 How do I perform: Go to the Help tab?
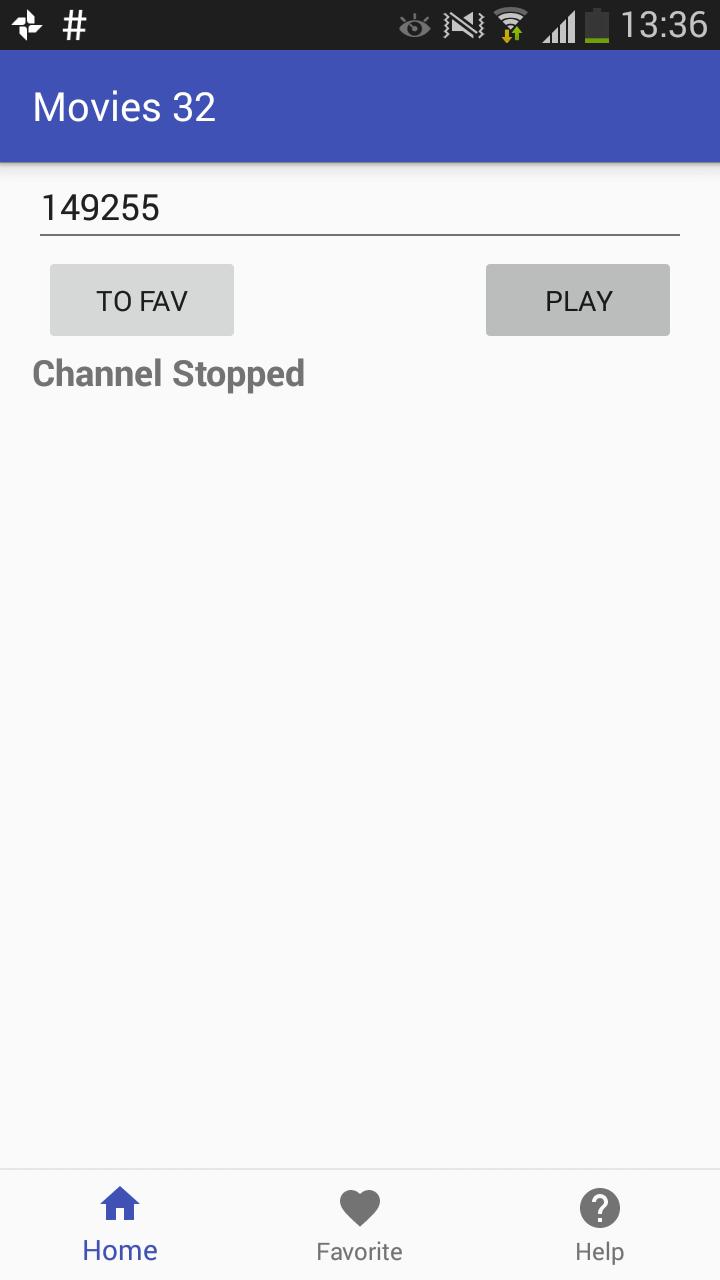[599, 1226]
